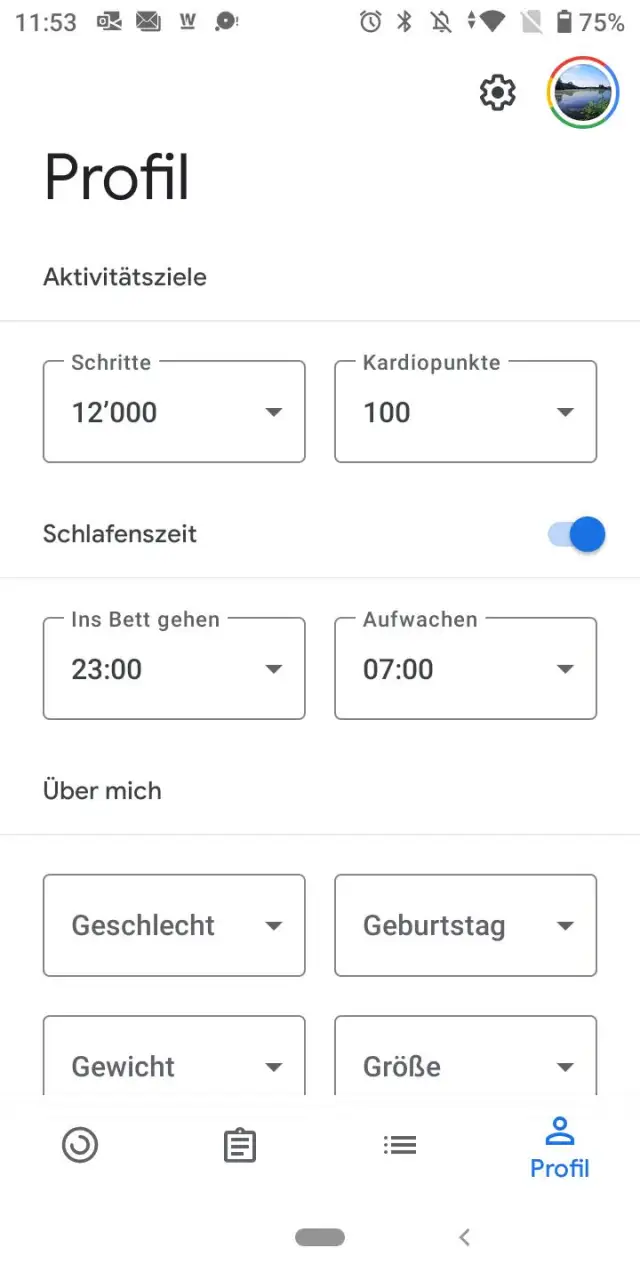Open the settings gear icon

click(x=497, y=93)
